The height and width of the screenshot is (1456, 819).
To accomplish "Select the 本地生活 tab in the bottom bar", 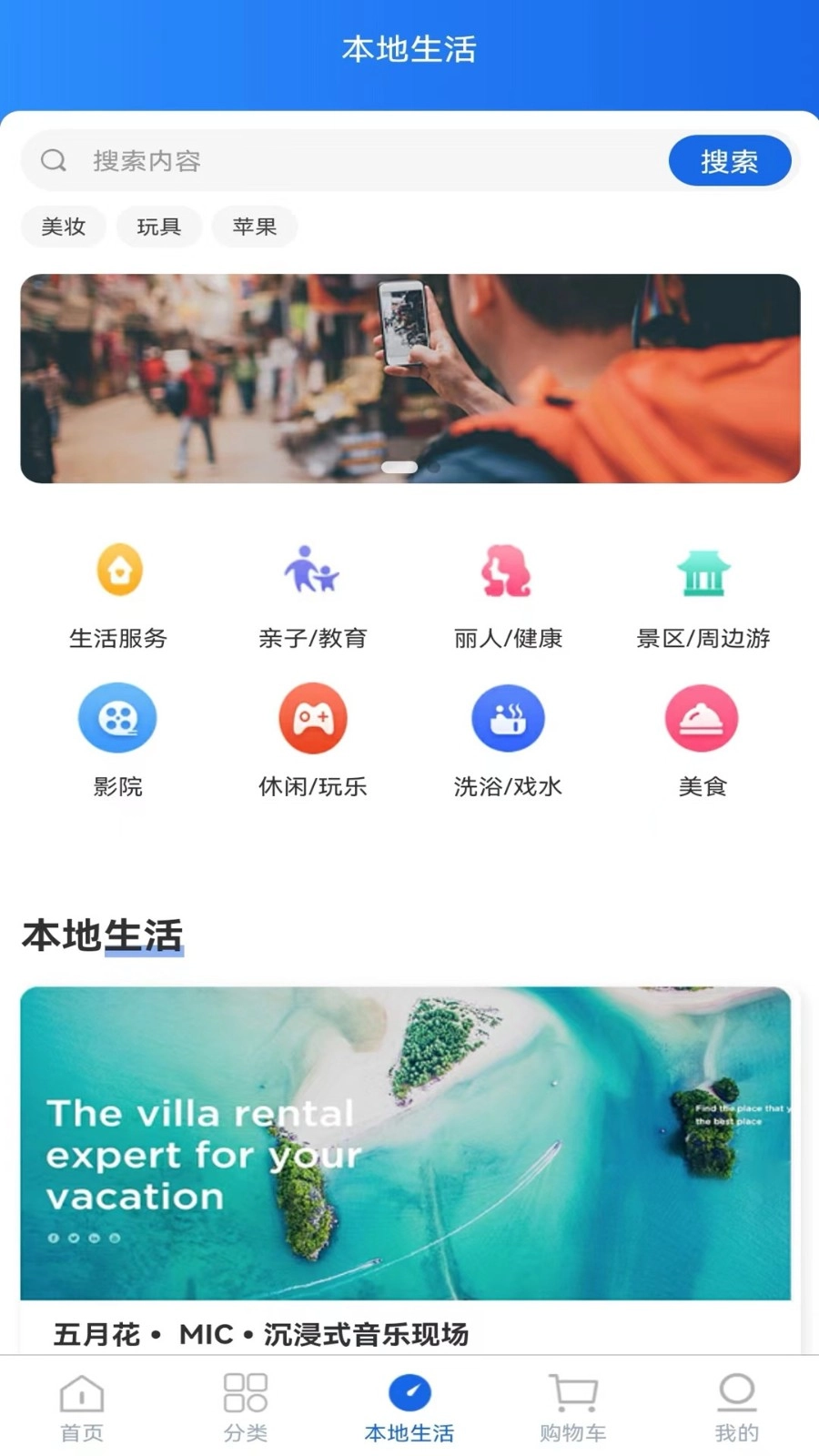I will 409,1408.
